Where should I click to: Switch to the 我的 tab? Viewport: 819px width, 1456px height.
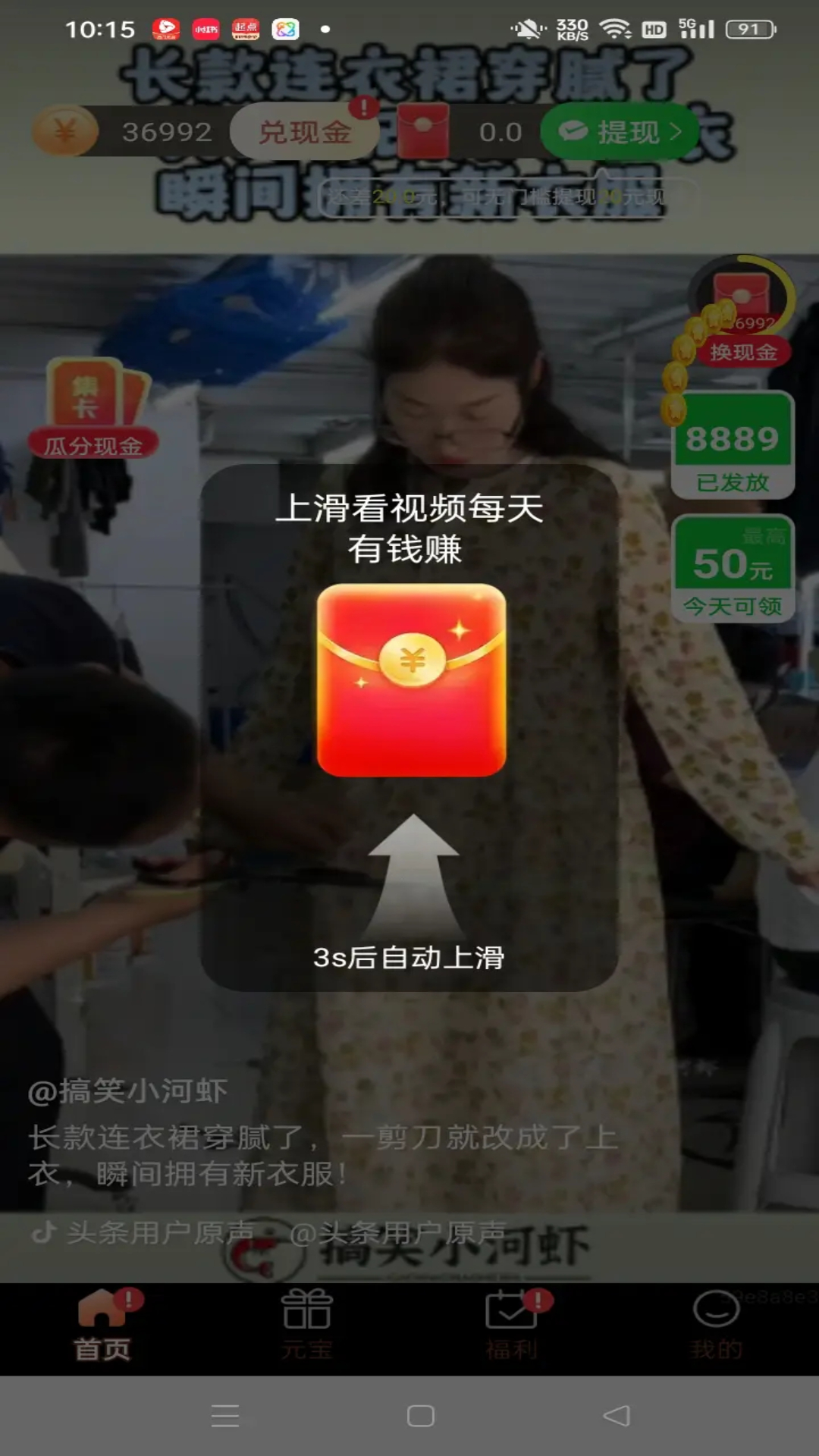pyautogui.click(x=716, y=1327)
